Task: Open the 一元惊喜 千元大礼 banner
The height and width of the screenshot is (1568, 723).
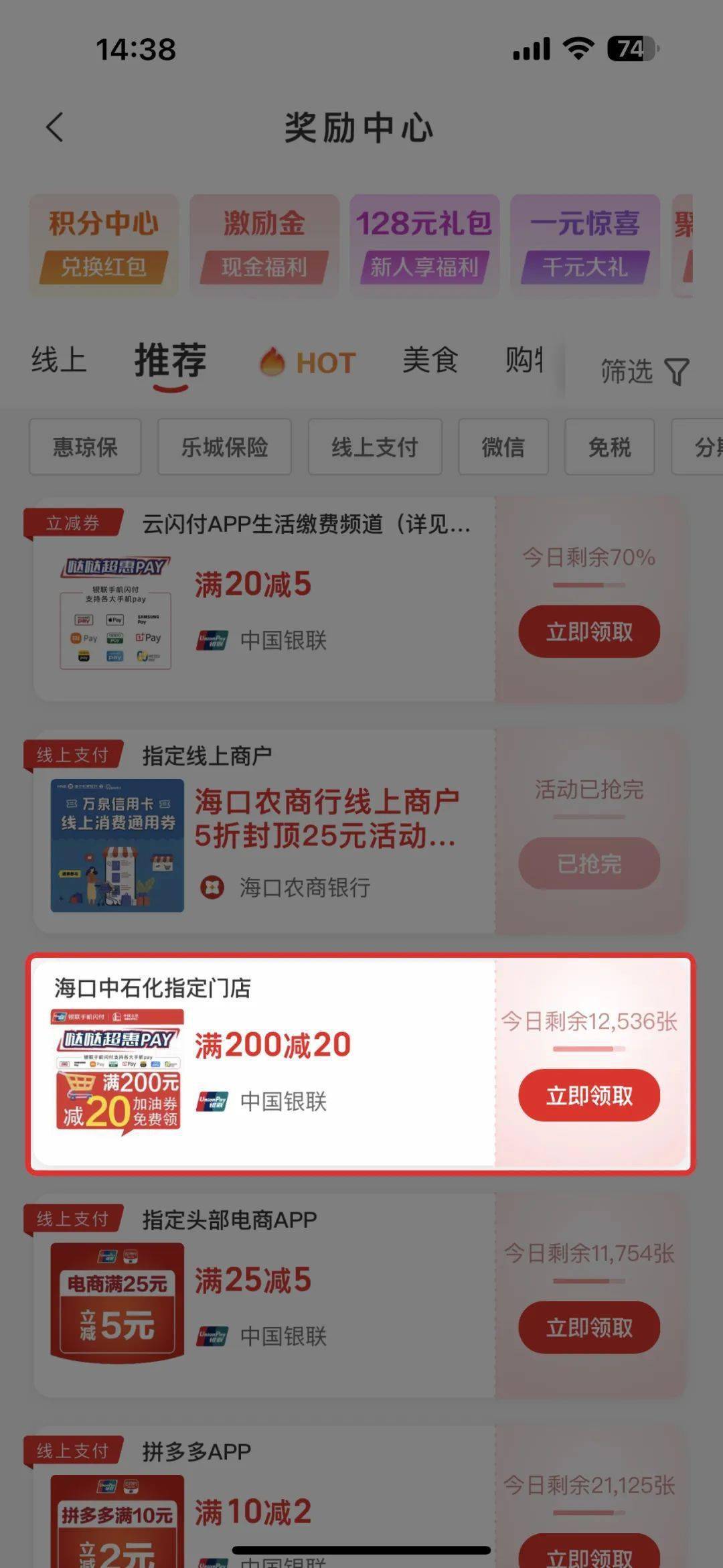Action: point(584,245)
